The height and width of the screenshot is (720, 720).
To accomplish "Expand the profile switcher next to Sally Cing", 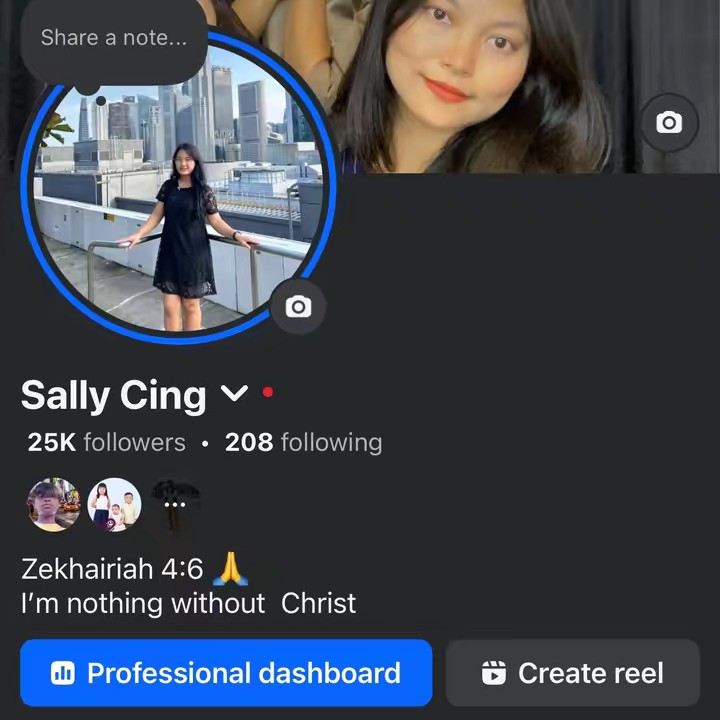I will coord(233,394).
